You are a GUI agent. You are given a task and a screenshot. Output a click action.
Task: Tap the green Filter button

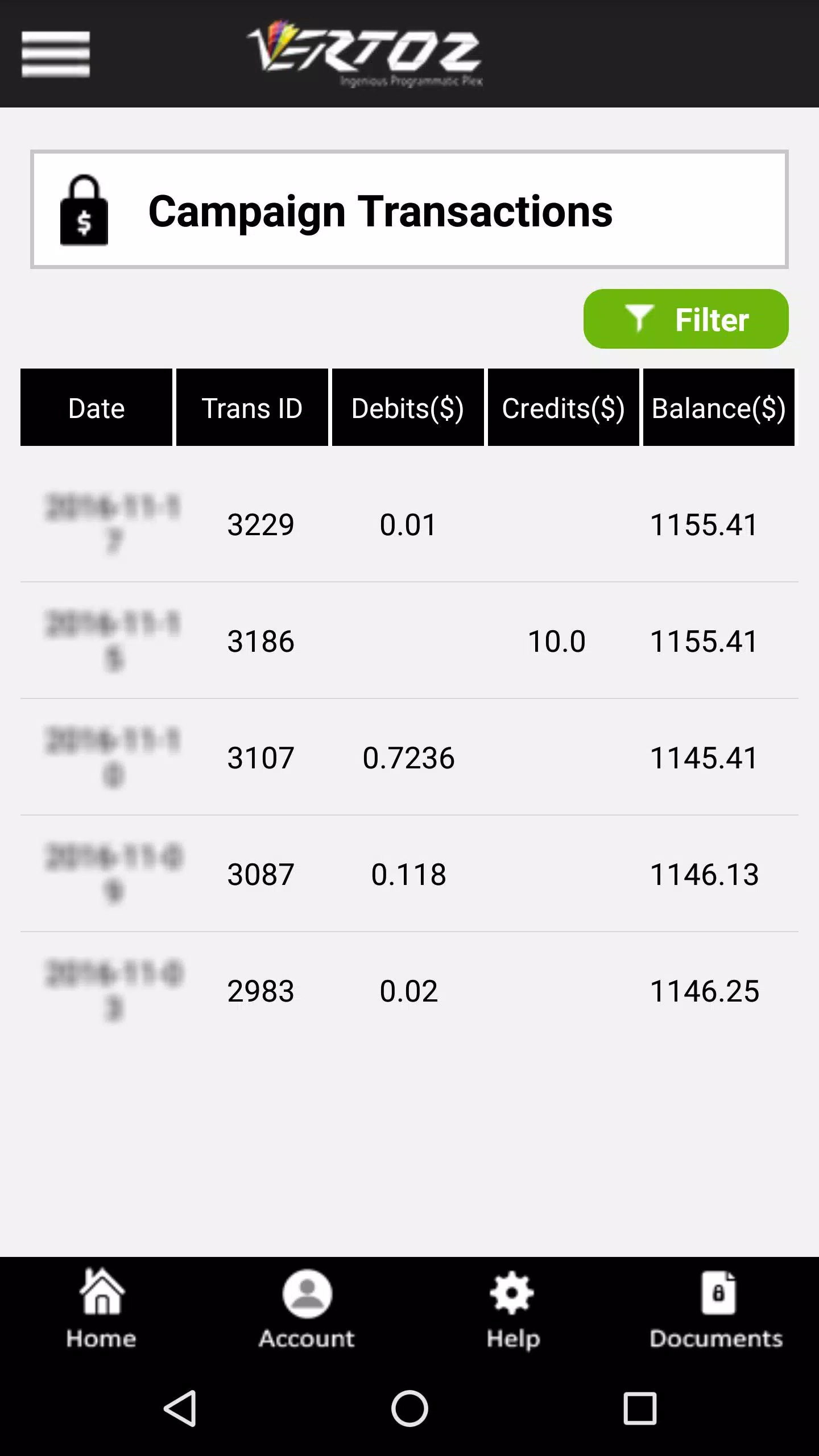686,319
